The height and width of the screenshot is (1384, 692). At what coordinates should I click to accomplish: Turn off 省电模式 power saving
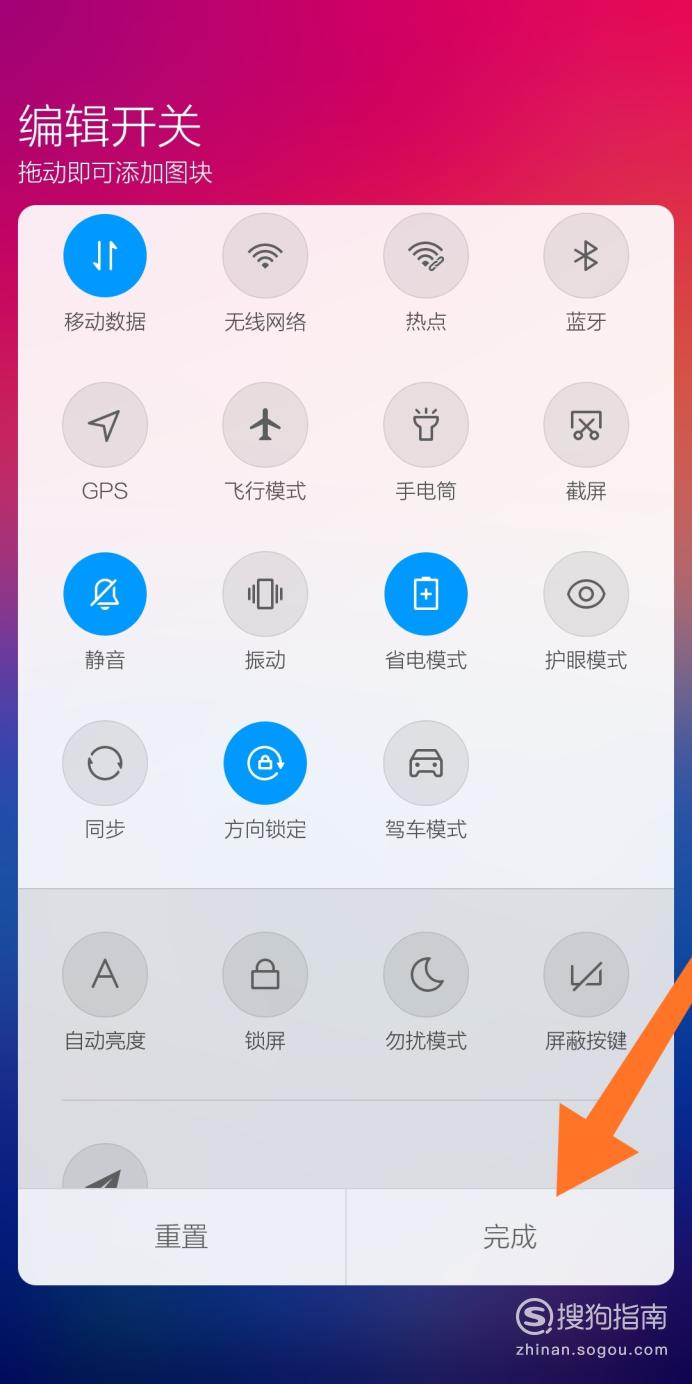[x=426, y=594]
